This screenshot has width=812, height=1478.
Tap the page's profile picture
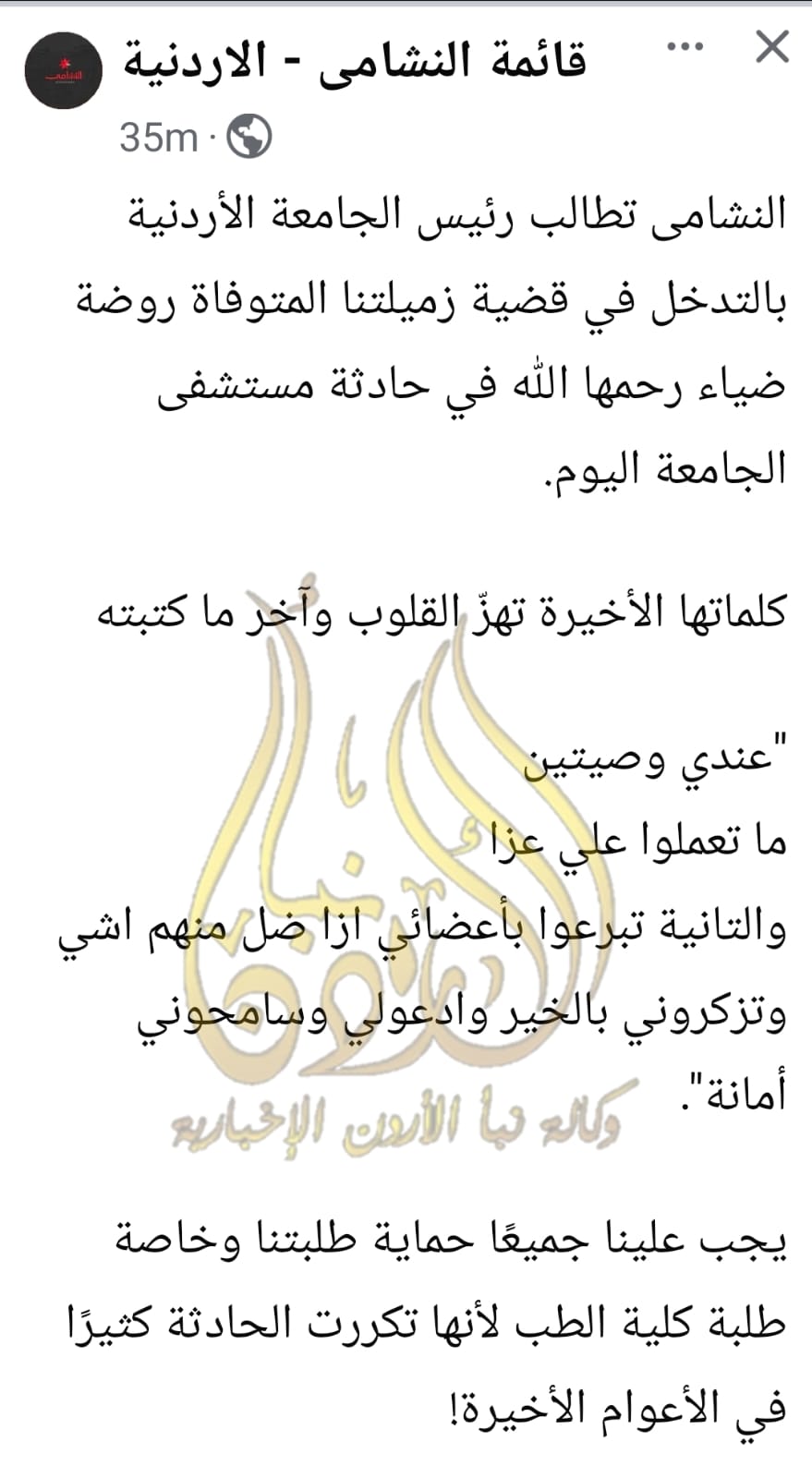pyautogui.click(x=63, y=71)
